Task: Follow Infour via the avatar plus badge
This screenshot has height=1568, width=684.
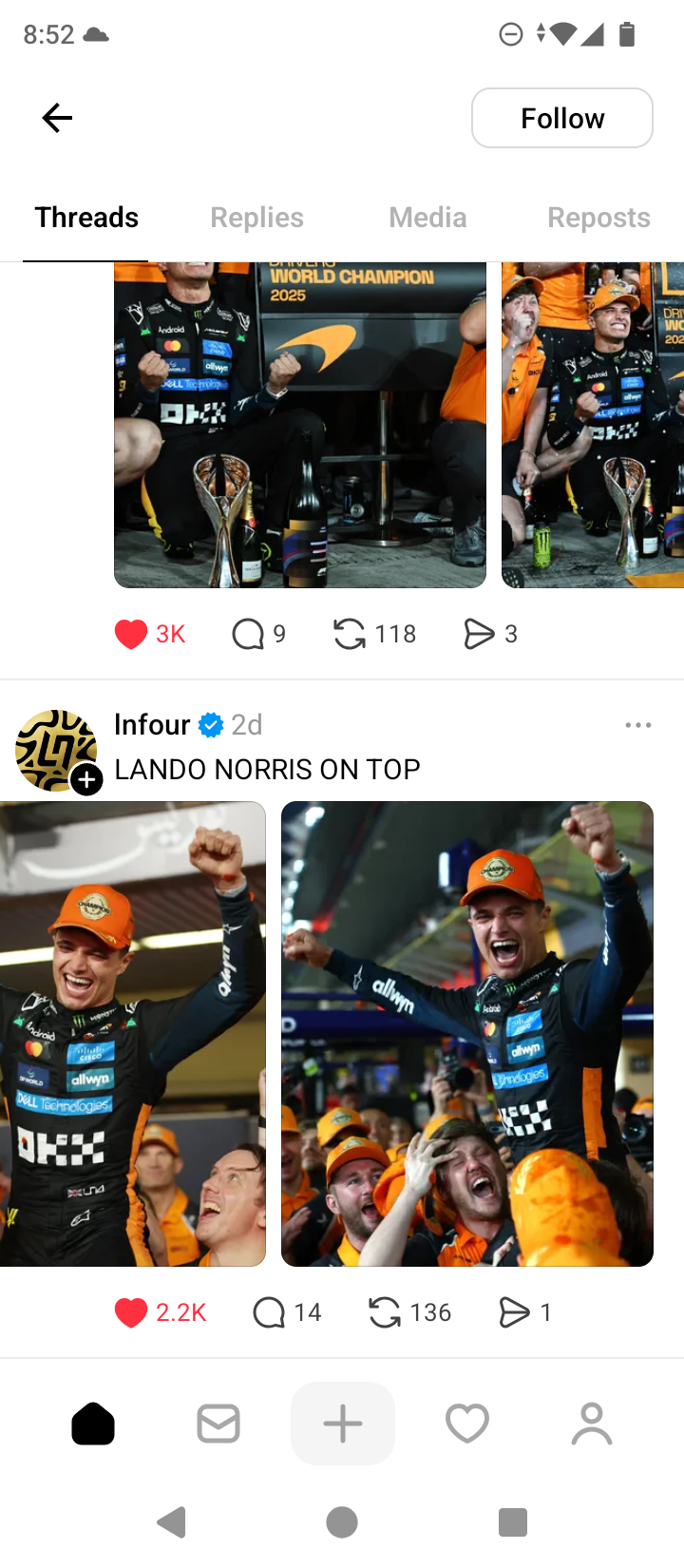Action: (x=87, y=780)
